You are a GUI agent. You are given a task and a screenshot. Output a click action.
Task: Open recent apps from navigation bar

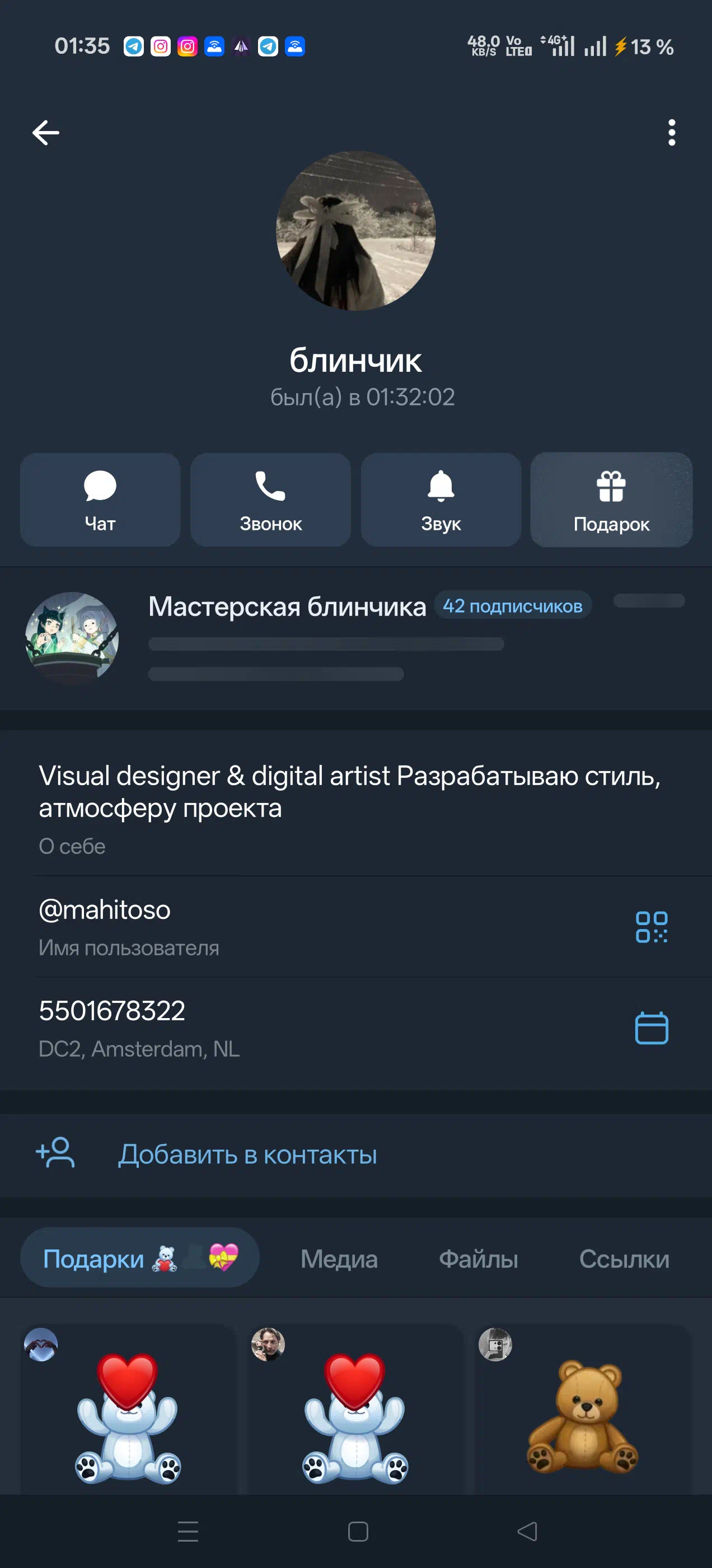tap(188, 1531)
